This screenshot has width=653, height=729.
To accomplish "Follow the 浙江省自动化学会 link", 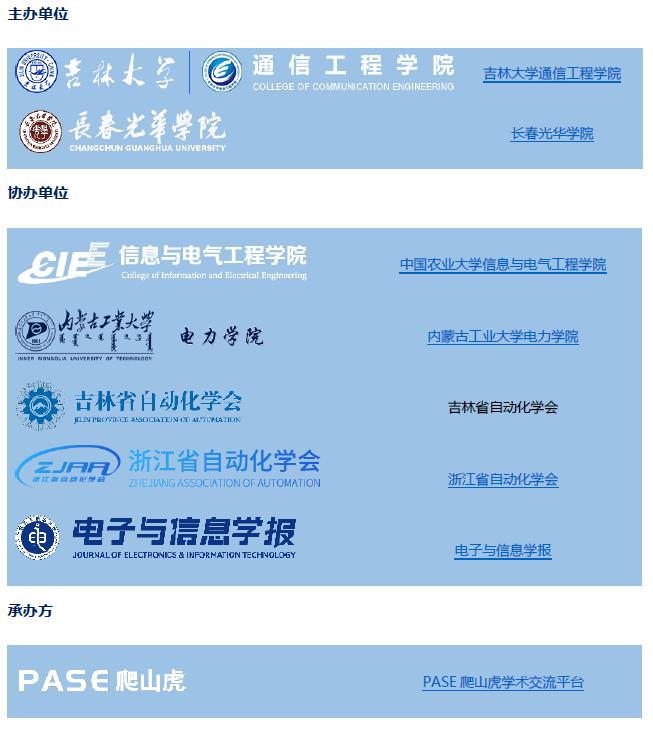I will click(503, 479).
